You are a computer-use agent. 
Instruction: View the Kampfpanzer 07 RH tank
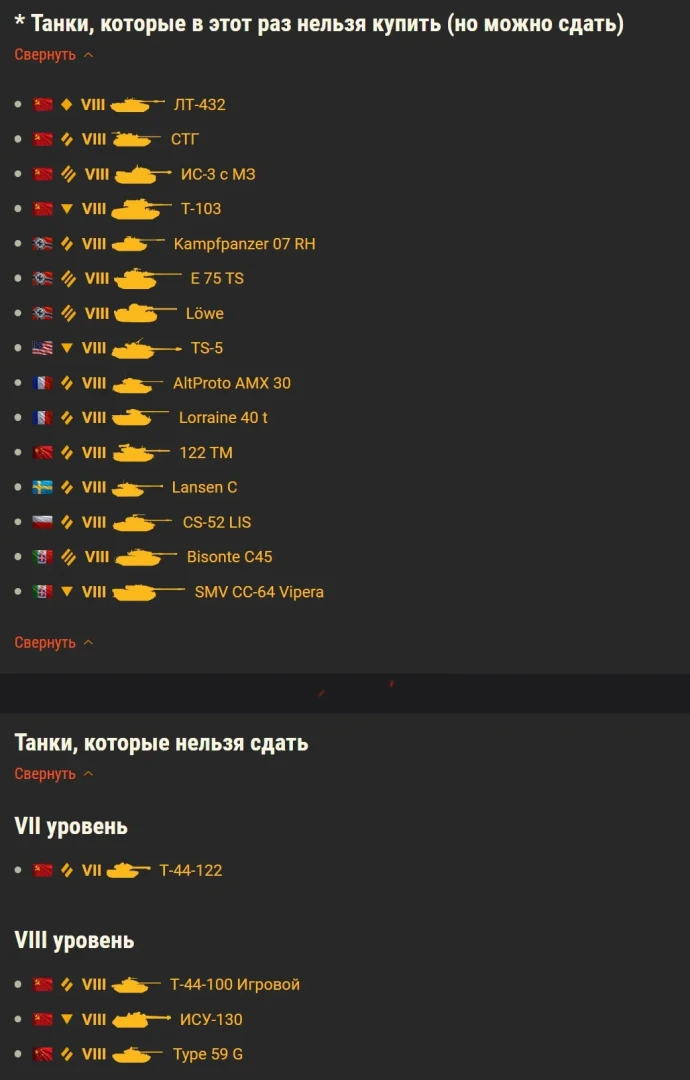(244, 243)
